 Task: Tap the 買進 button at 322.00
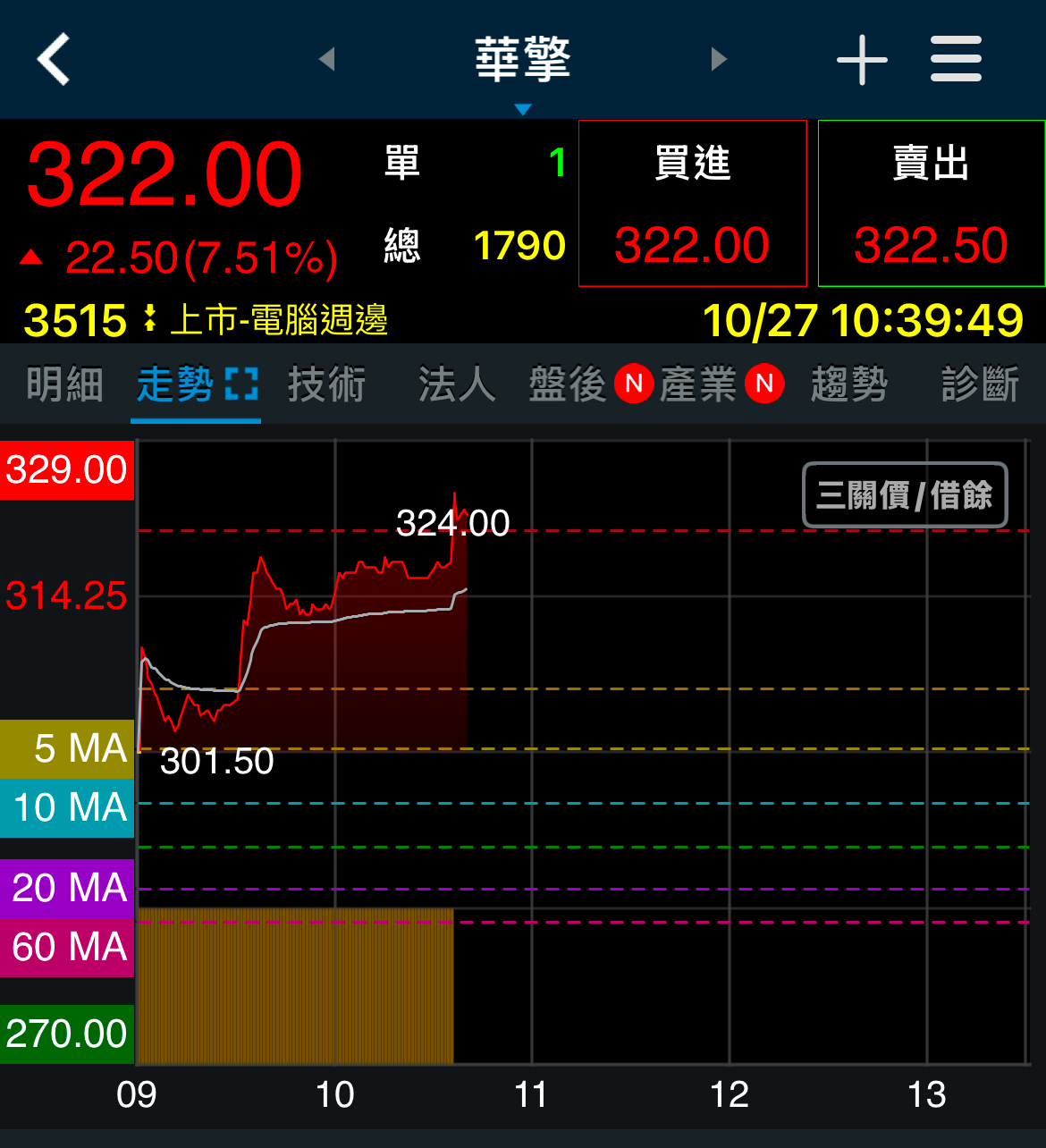coord(692,204)
